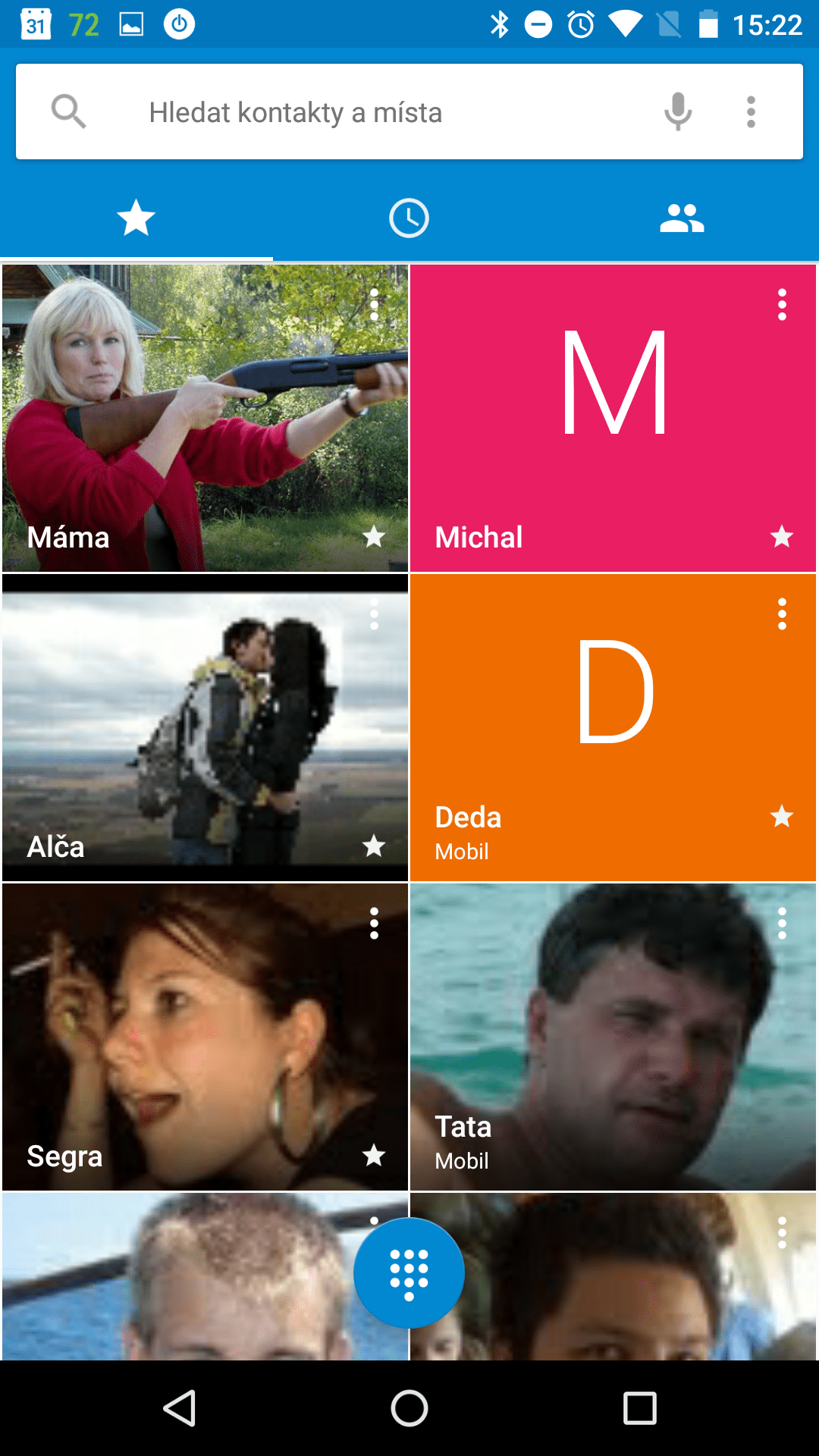This screenshot has height=1456, width=819.
Task: Switch to the all contacts tab
Action: (682, 218)
